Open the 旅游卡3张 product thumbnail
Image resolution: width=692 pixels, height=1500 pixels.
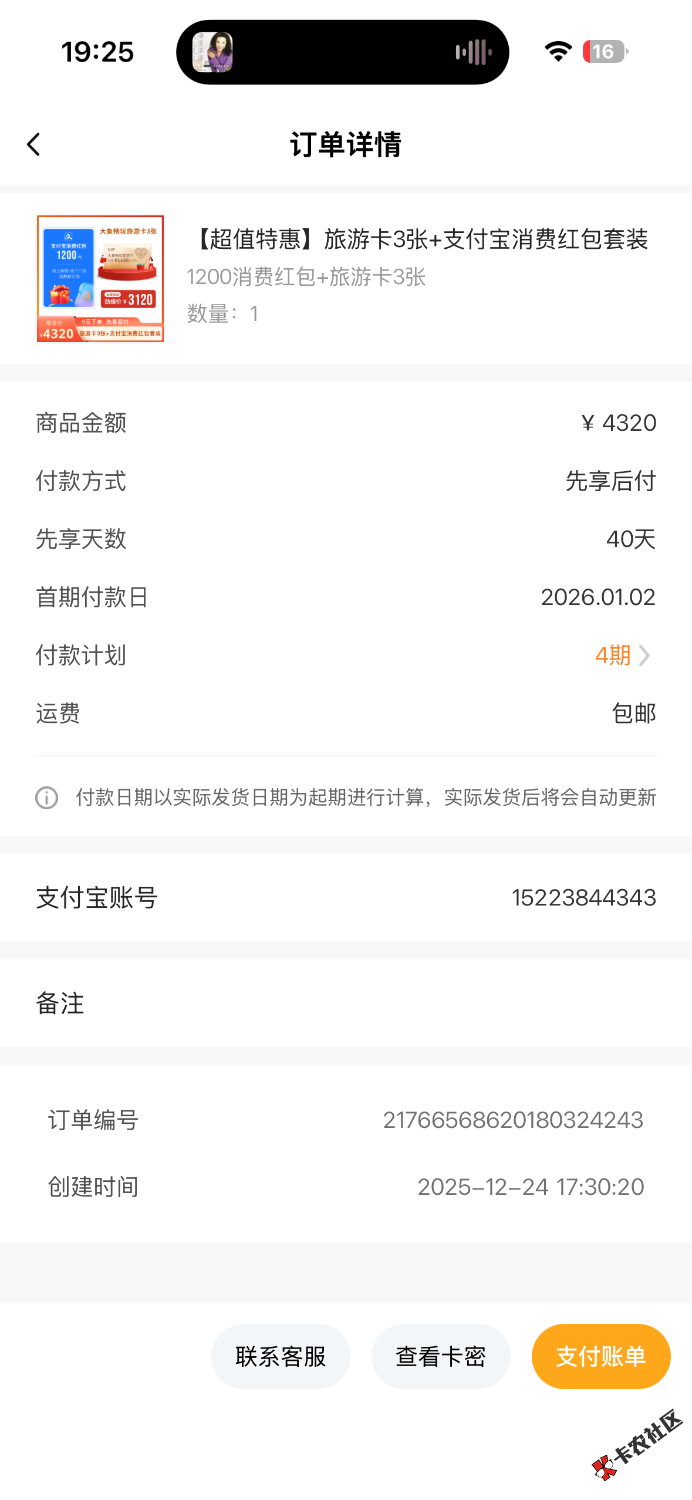coord(100,279)
